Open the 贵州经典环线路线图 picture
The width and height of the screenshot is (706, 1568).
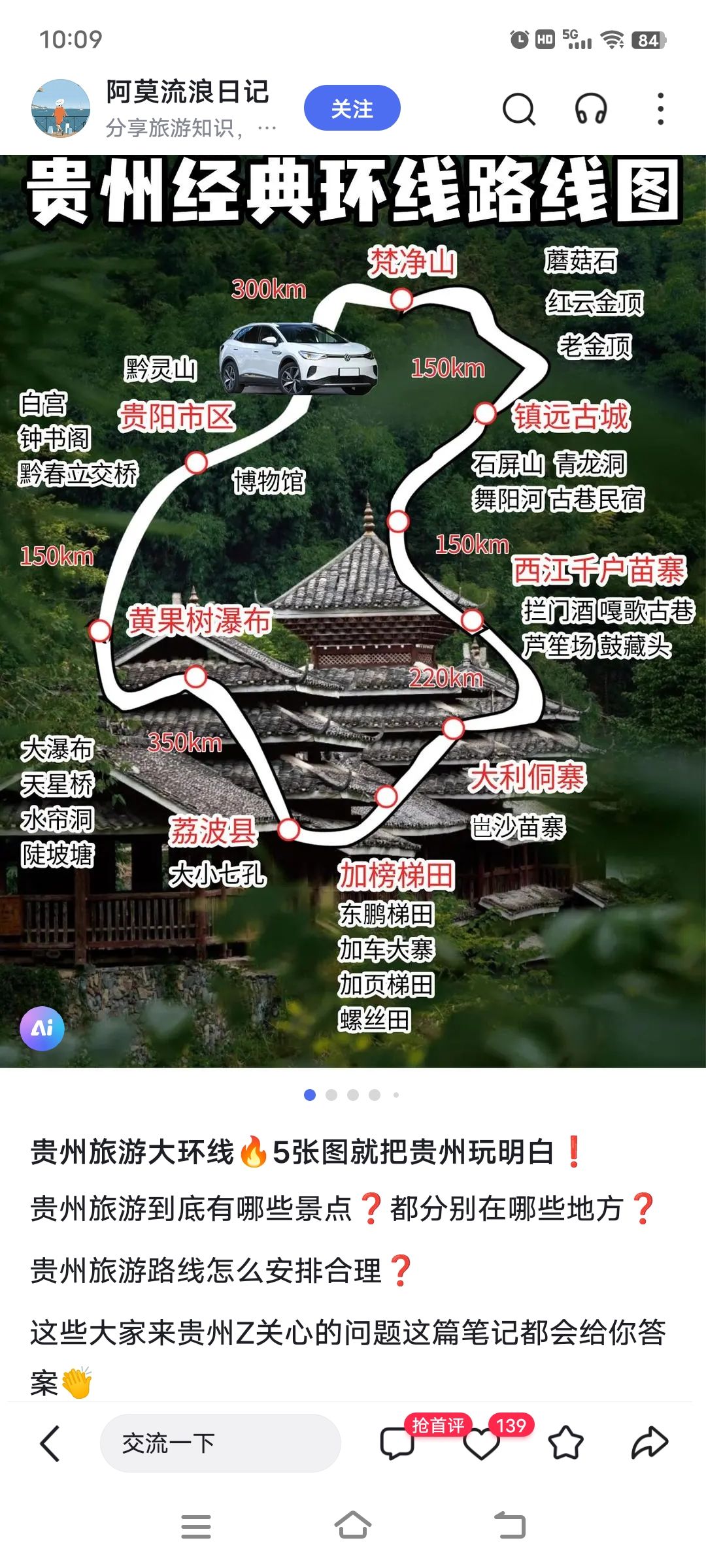coord(353,611)
